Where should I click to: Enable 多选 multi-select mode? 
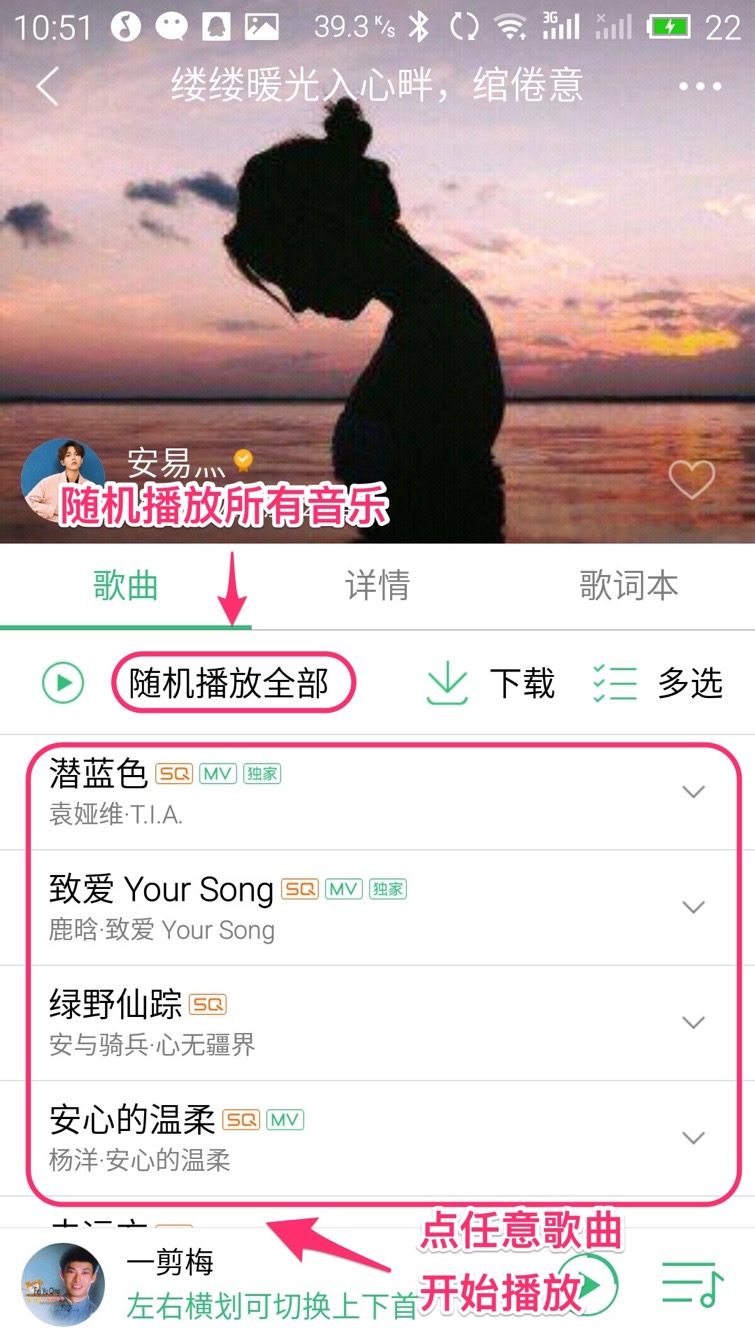pos(657,683)
